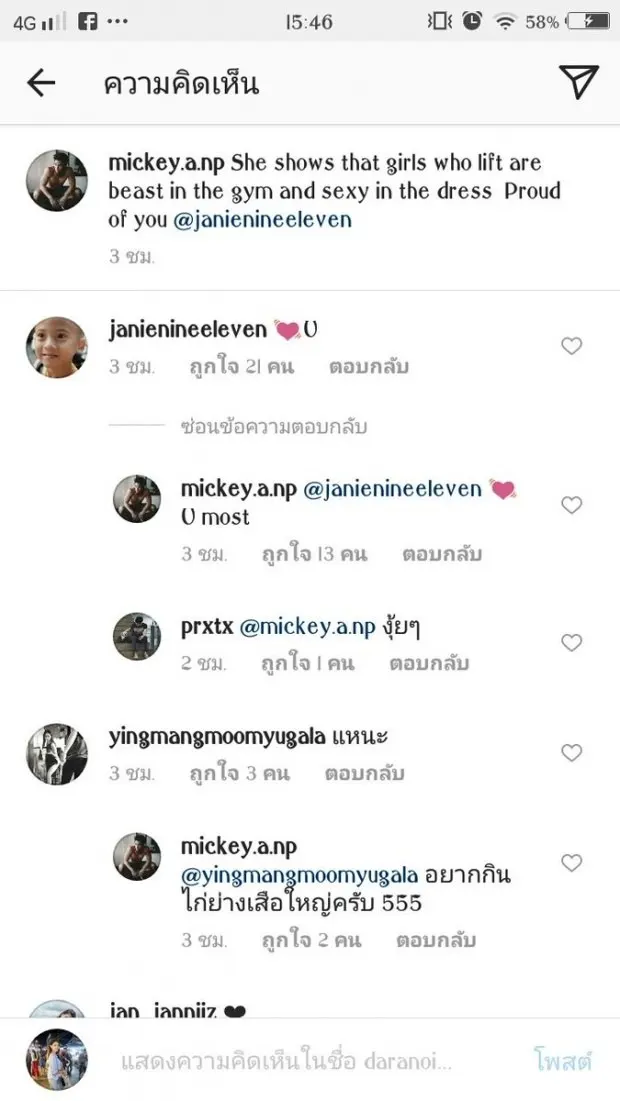Screen dimensions: 620x1101
Task: Like janienineeleven's heart comment
Action: click(x=571, y=346)
